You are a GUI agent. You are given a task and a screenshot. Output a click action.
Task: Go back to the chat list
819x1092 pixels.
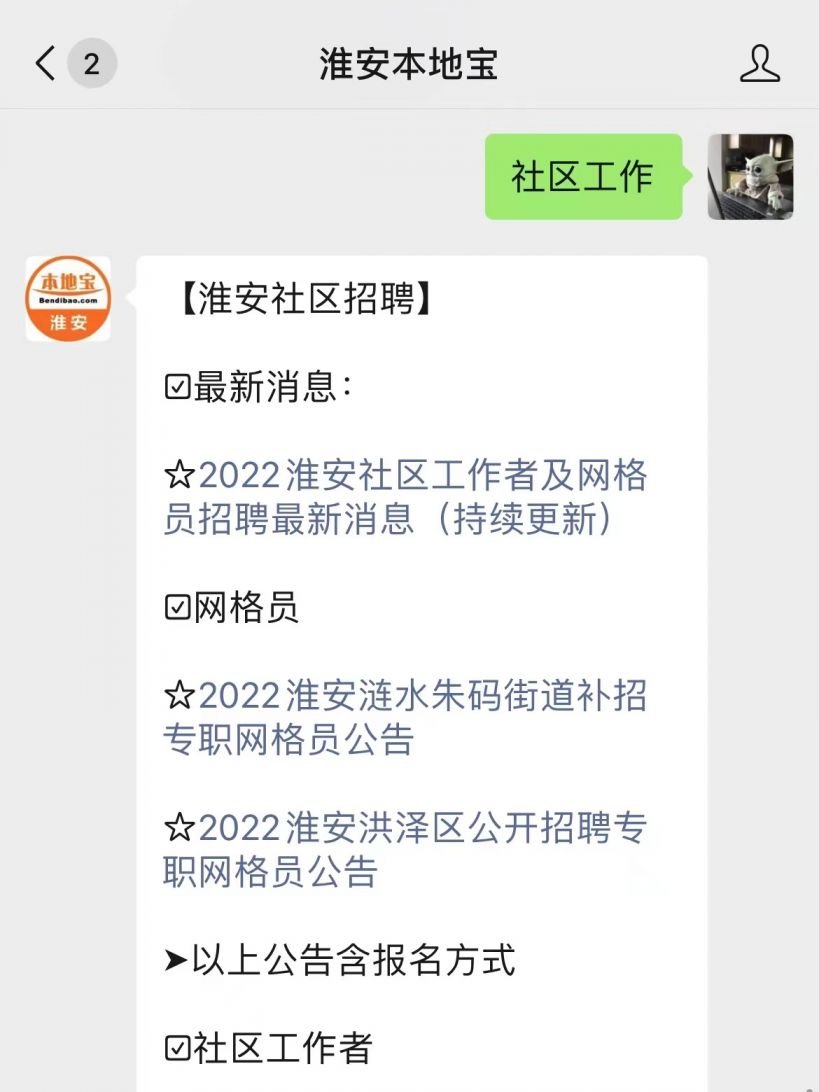pos(46,64)
